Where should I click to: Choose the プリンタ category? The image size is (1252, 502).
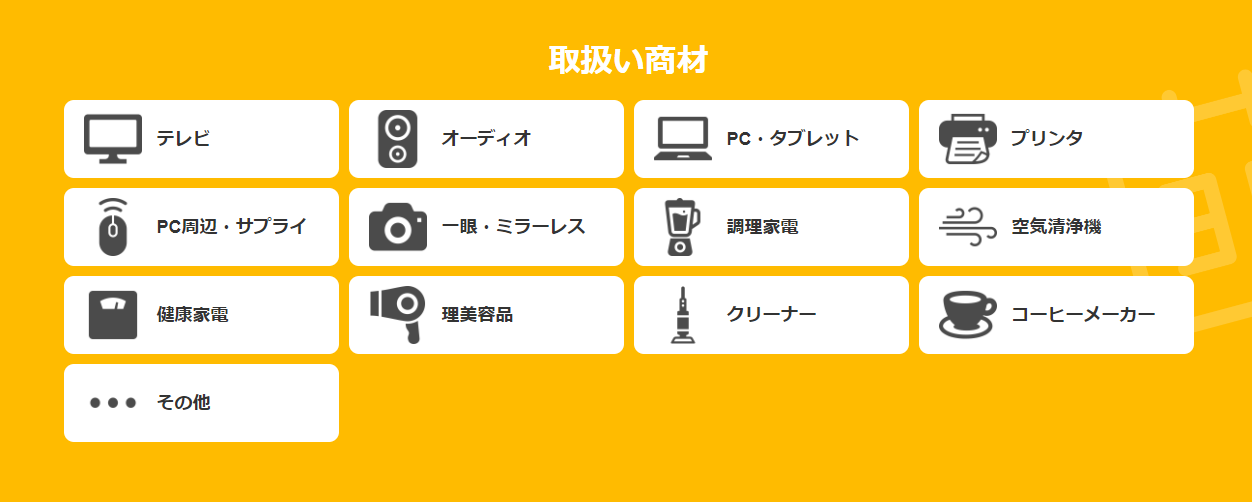(1056, 139)
